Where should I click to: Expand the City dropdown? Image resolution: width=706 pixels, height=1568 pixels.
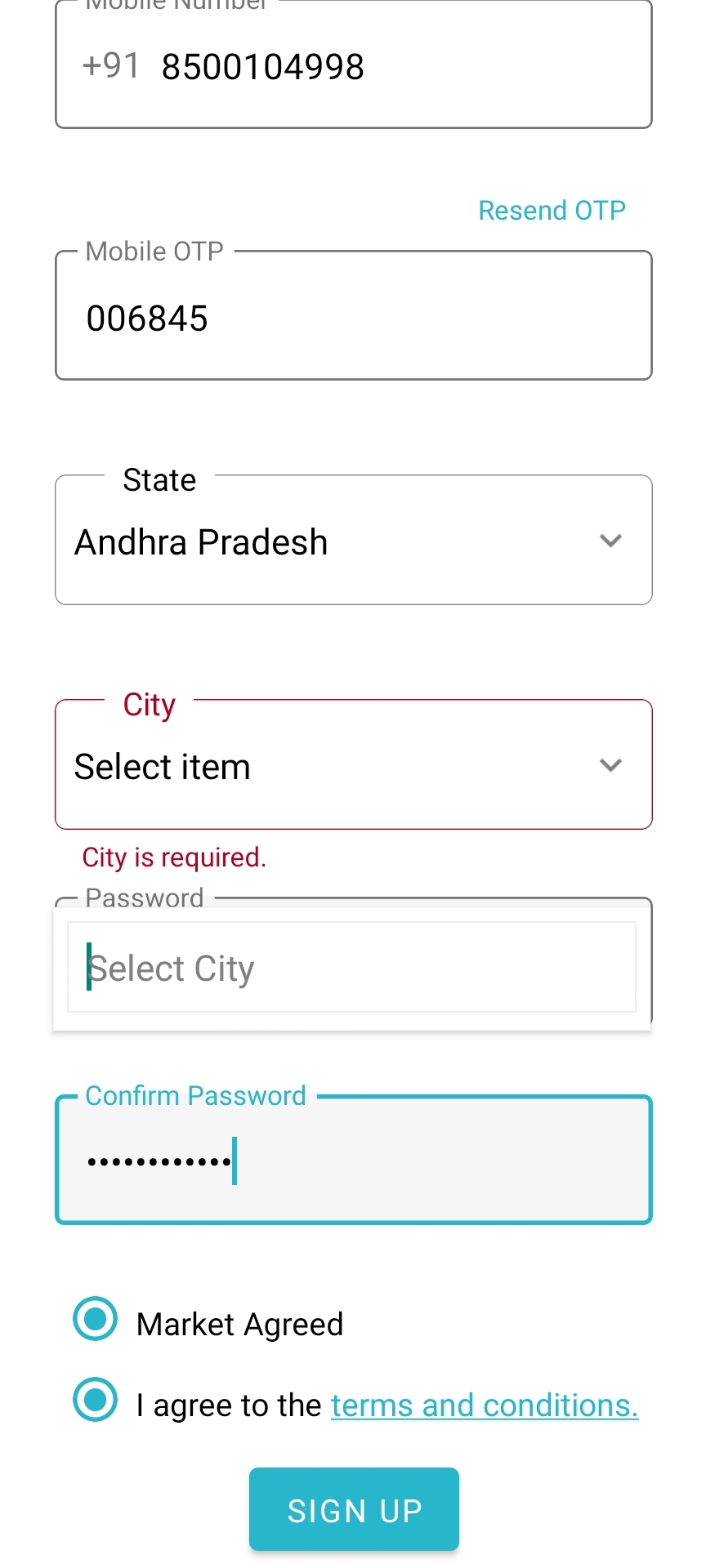click(x=353, y=764)
